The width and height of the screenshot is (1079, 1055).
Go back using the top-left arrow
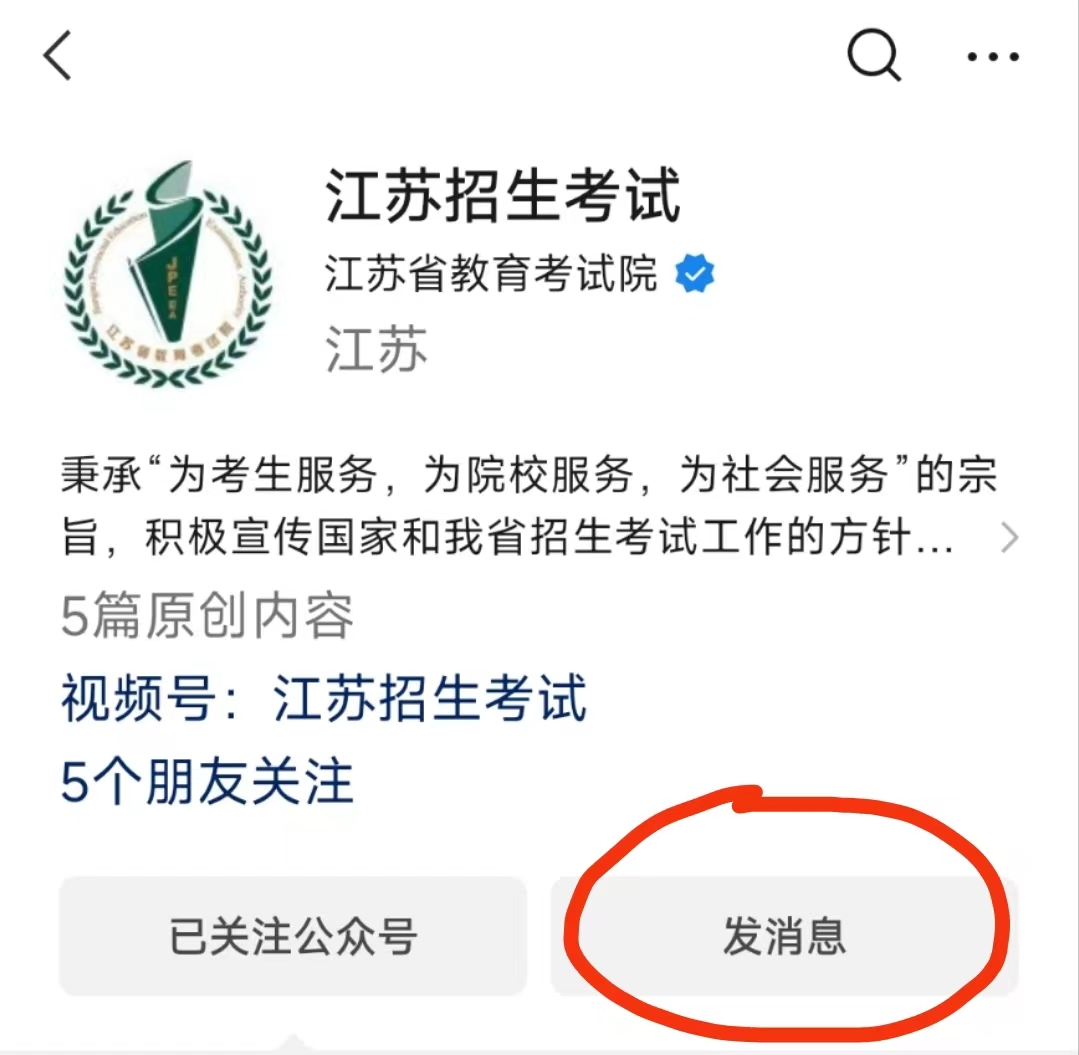[58, 55]
